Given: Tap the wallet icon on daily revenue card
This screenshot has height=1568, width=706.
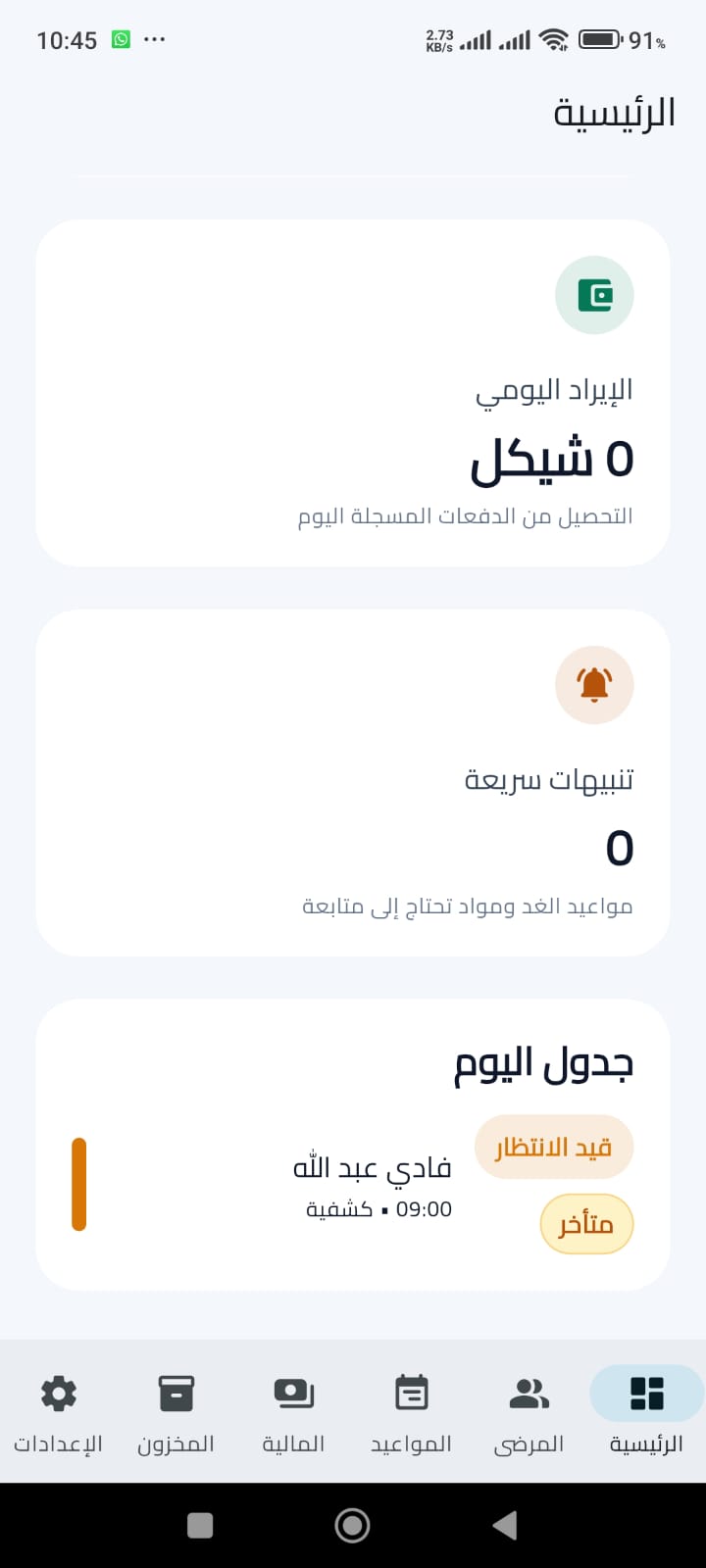Looking at the screenshot, I should point(594,294).
